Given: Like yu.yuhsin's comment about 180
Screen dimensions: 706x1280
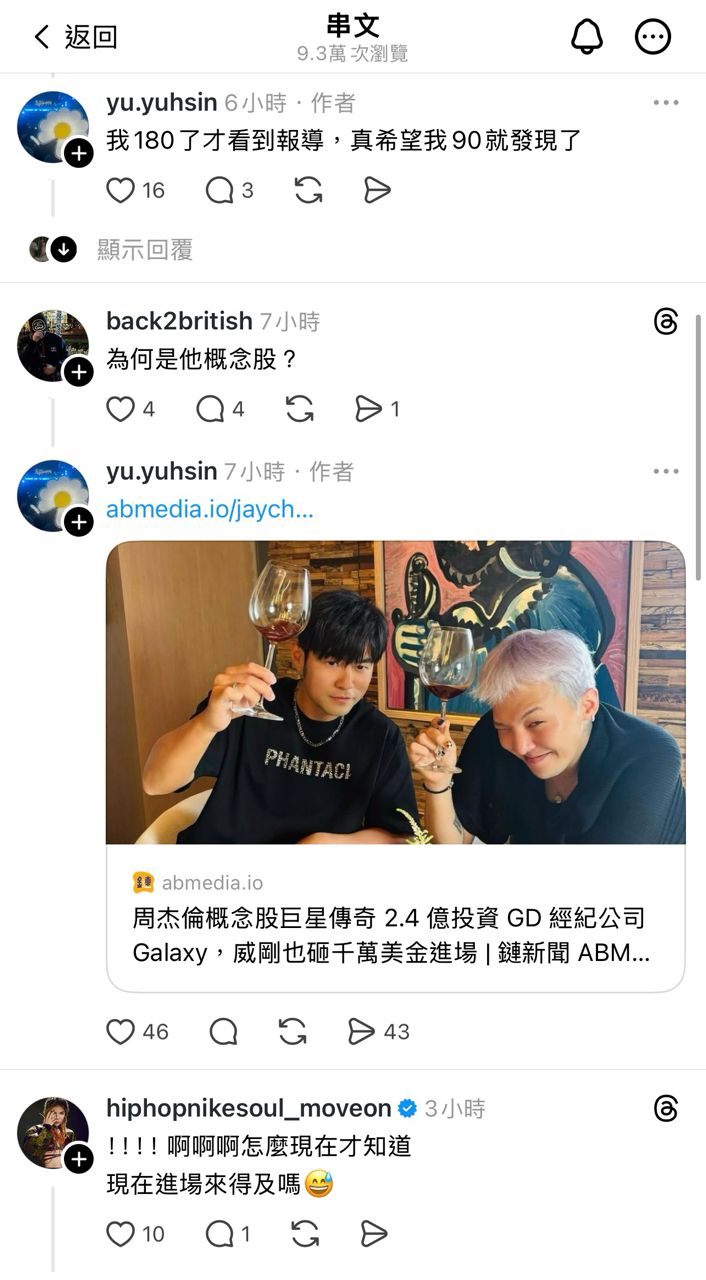Looking at the screenshot, I should (121, 190).
